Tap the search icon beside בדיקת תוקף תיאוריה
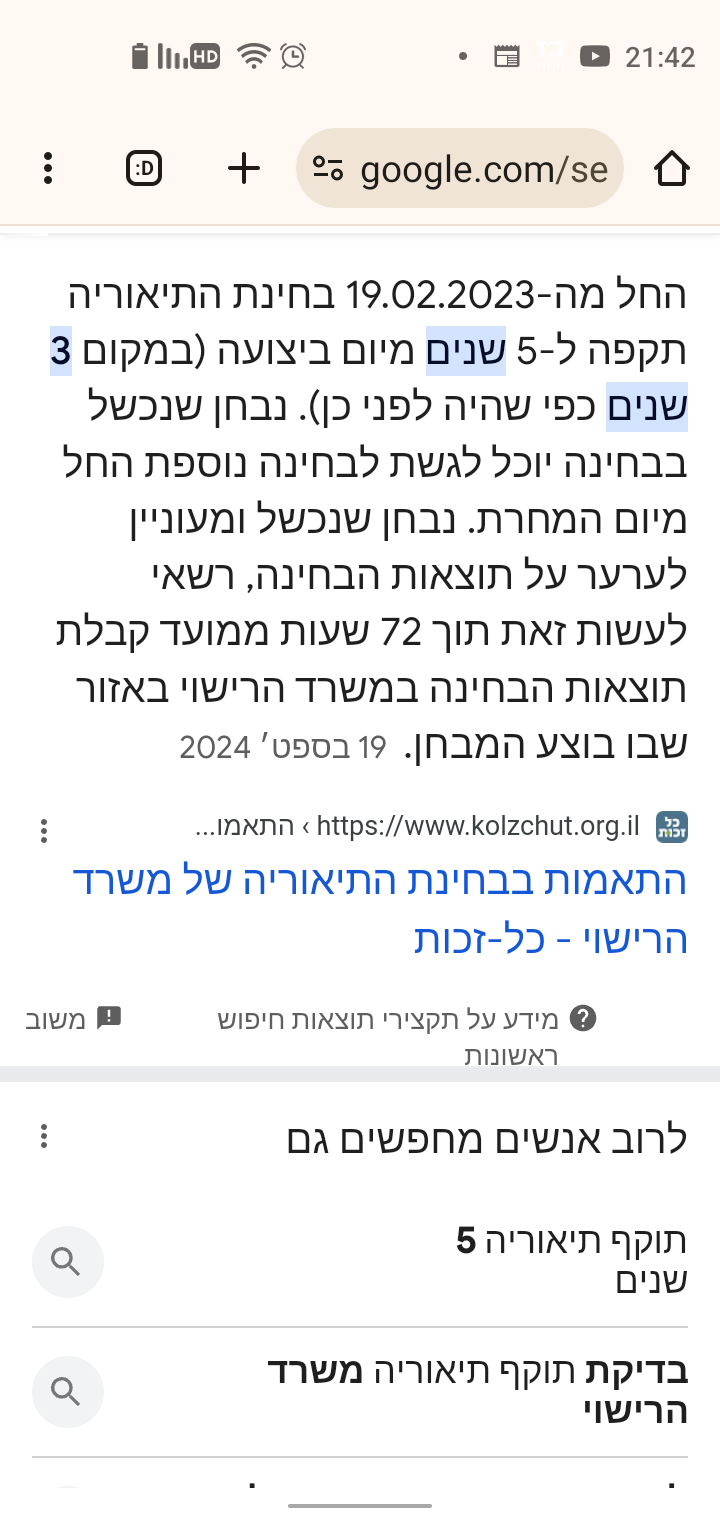The width and height of the screenshot is (720, 1520). coord(67,1391)
